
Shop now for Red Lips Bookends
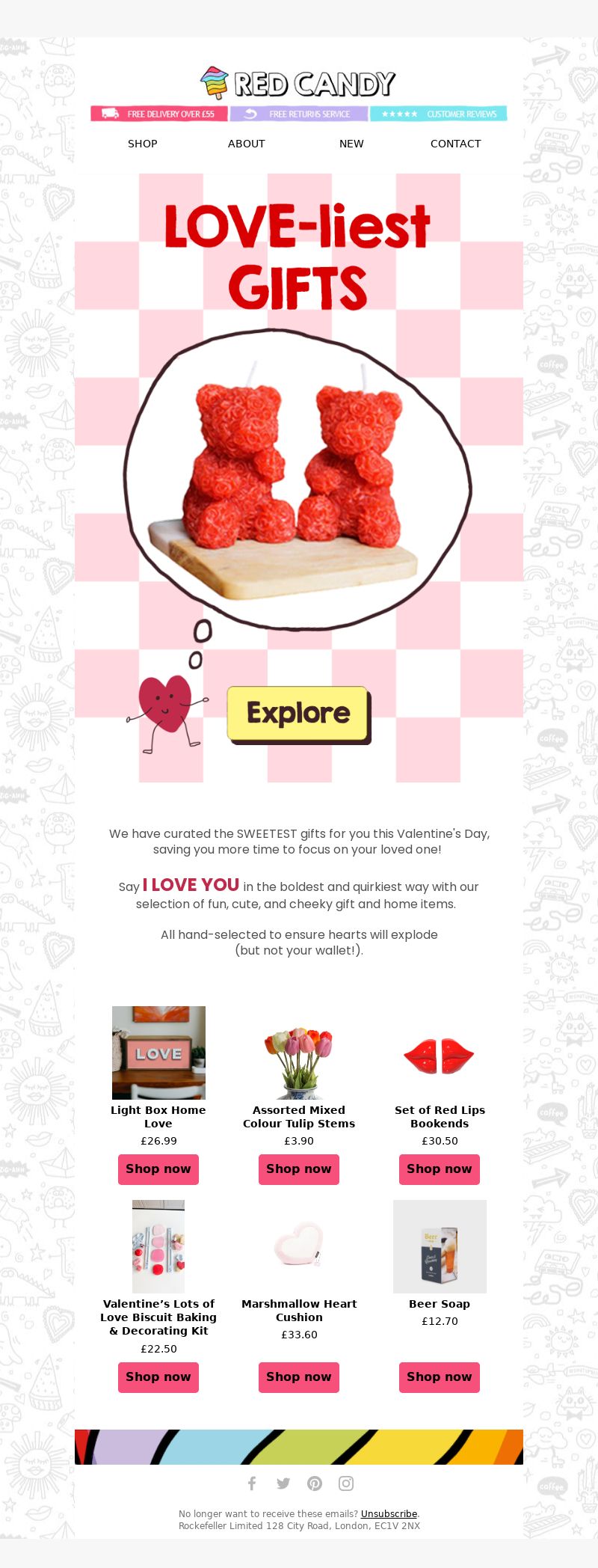pos(440,1169)
